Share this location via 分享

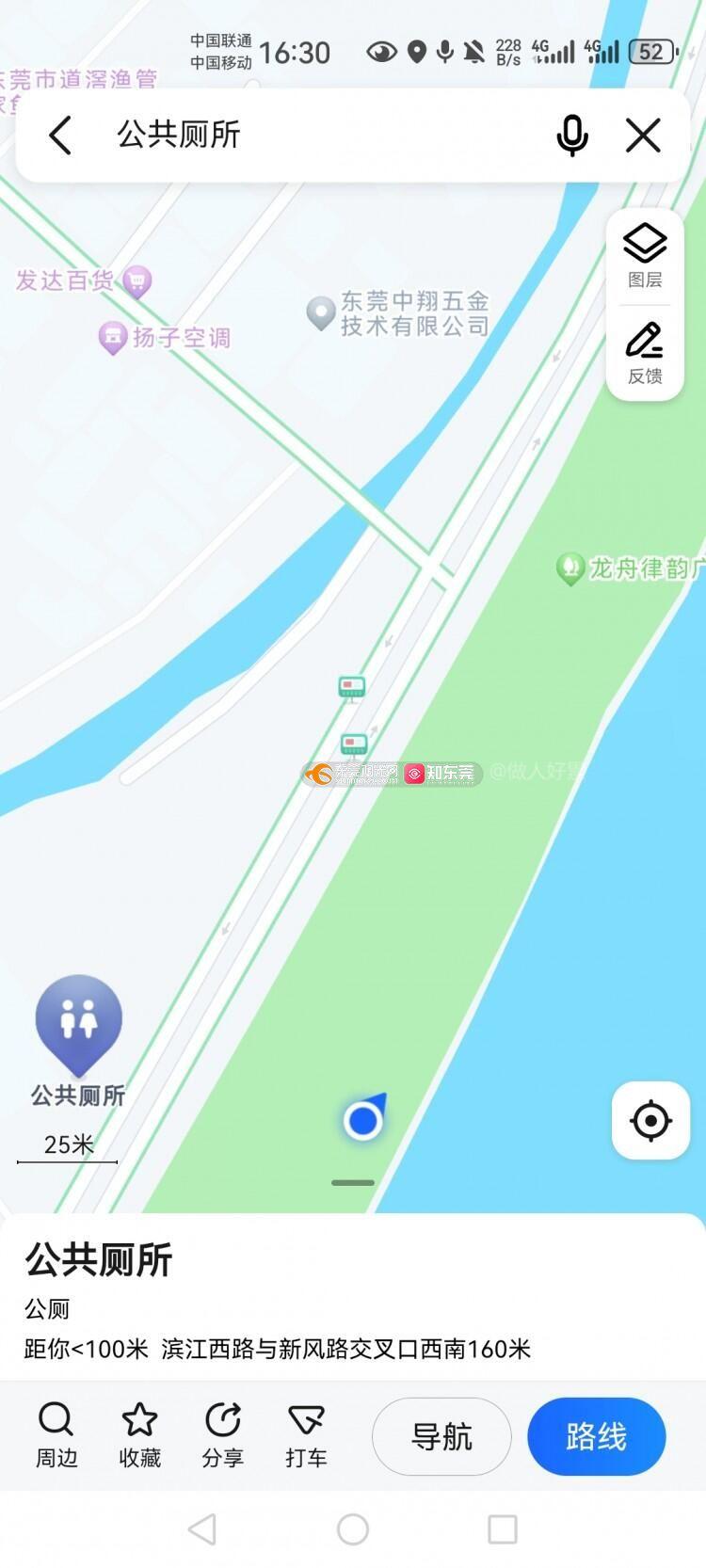tap(222, 1436)
